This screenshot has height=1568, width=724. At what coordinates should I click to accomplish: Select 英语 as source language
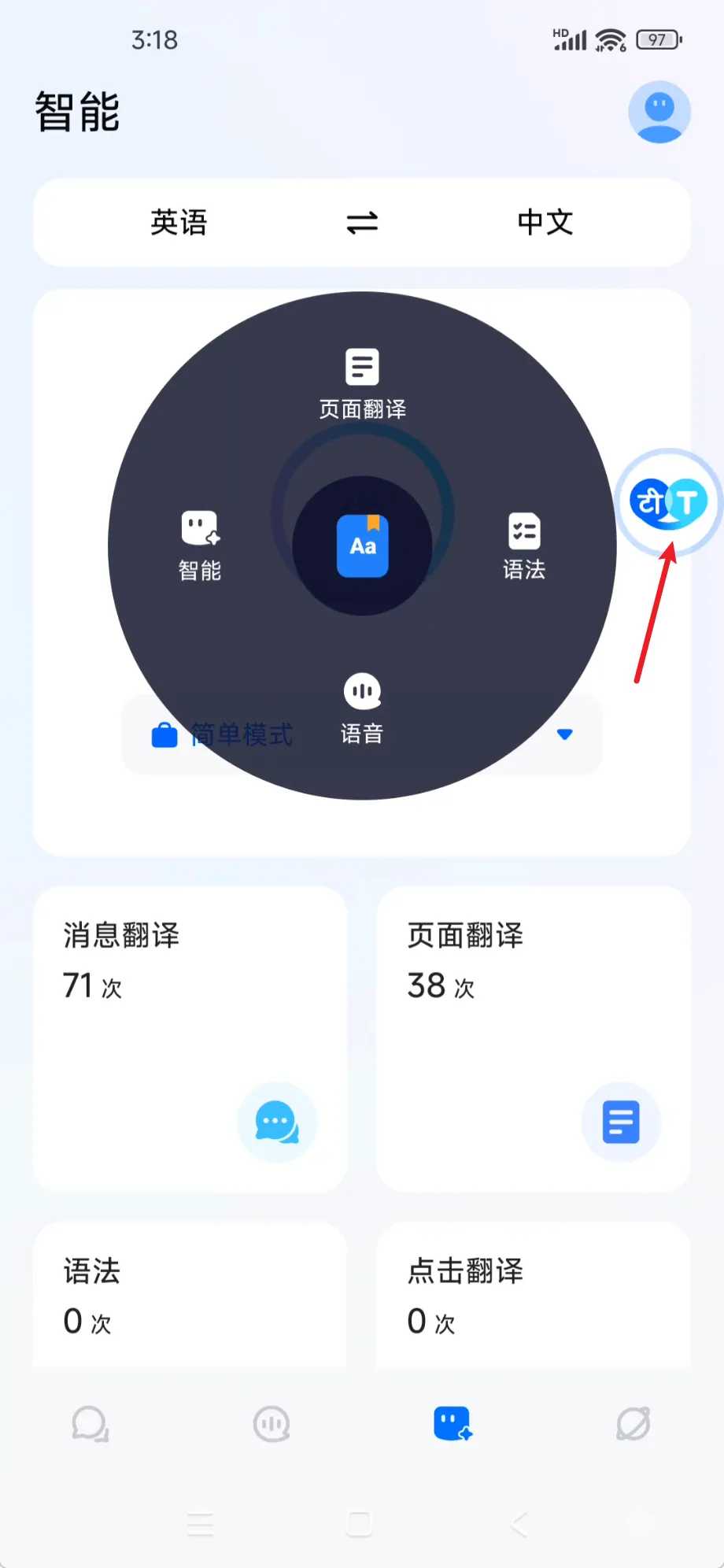(179, 223)
